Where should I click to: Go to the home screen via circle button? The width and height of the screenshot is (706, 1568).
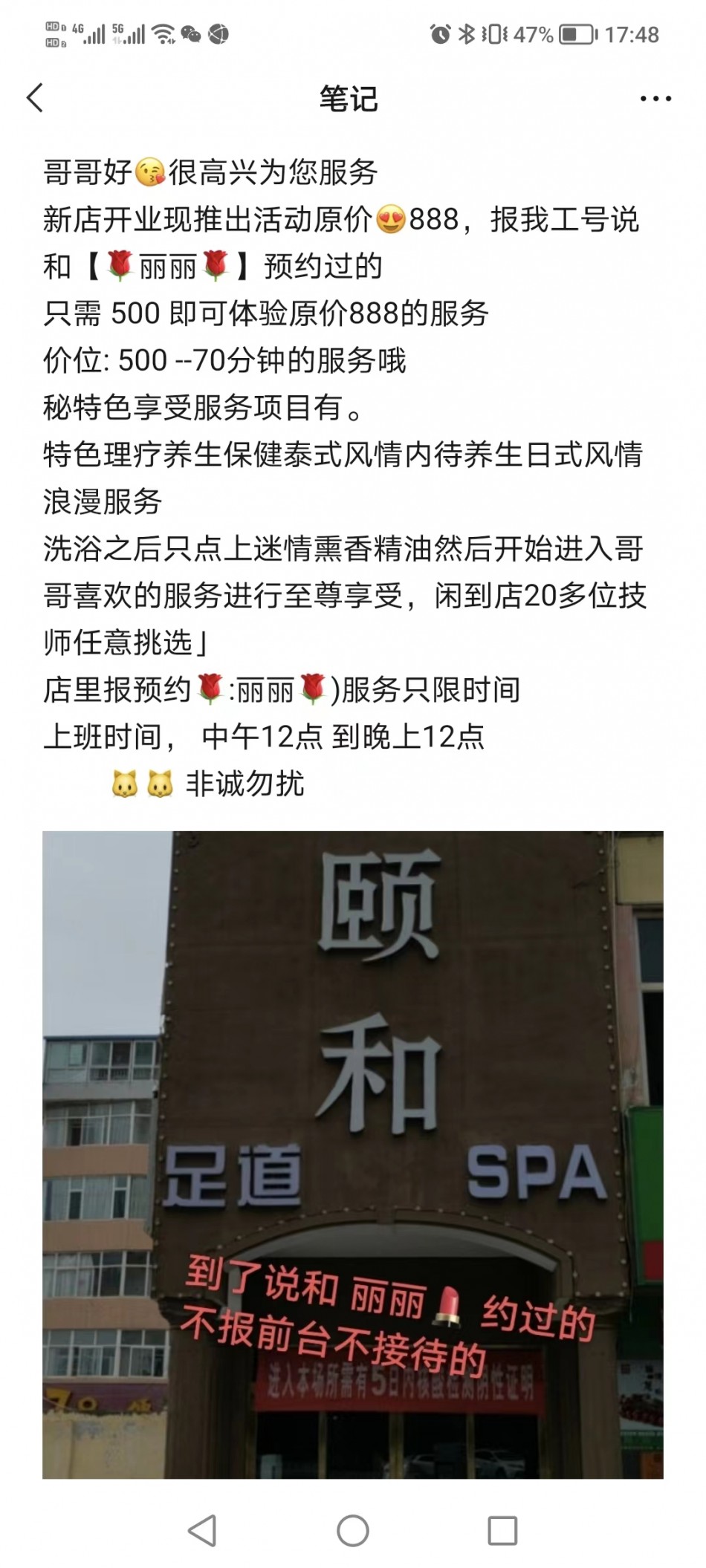point(353,1531)
